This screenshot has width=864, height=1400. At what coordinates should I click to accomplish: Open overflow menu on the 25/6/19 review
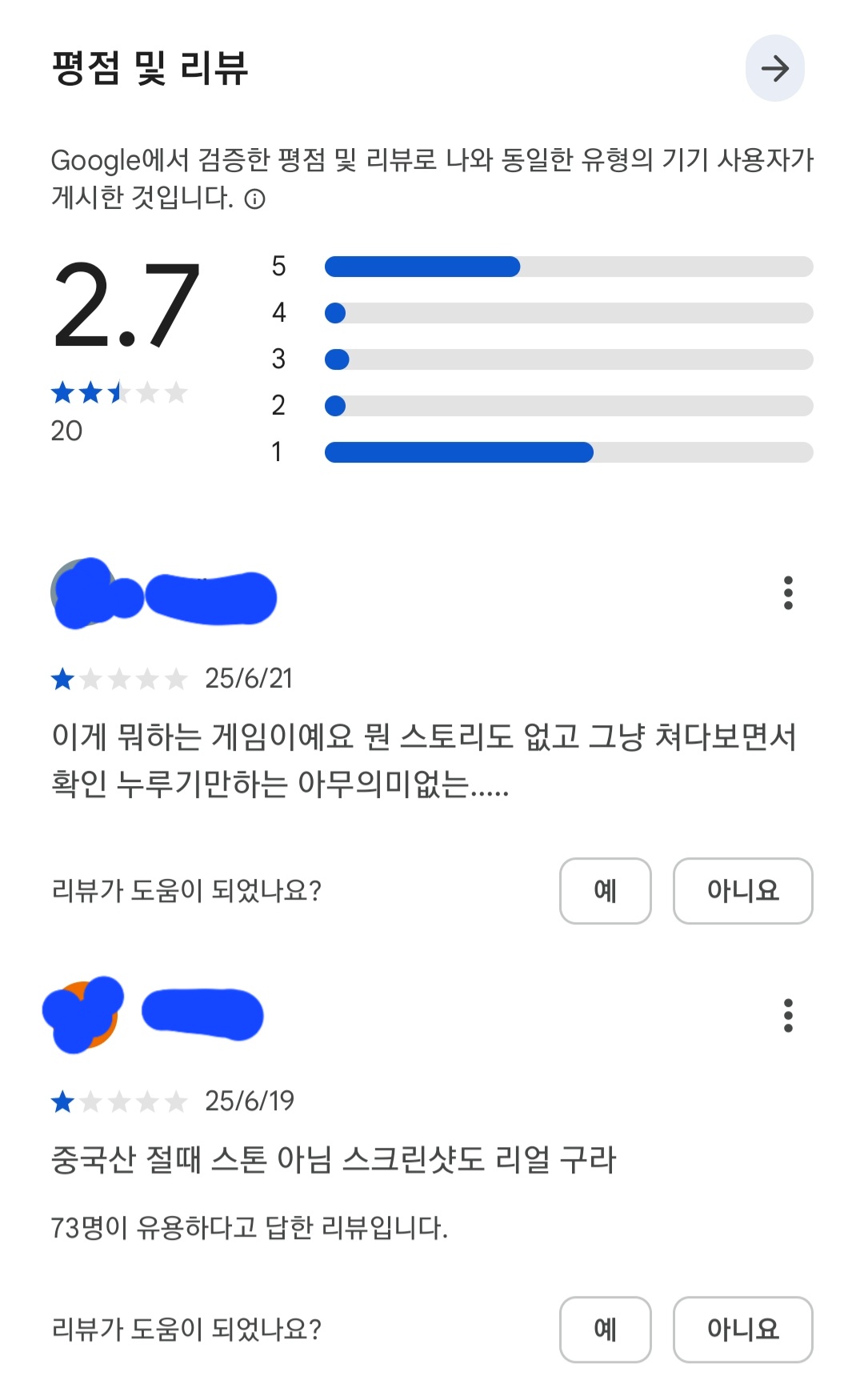[788, 1016]
